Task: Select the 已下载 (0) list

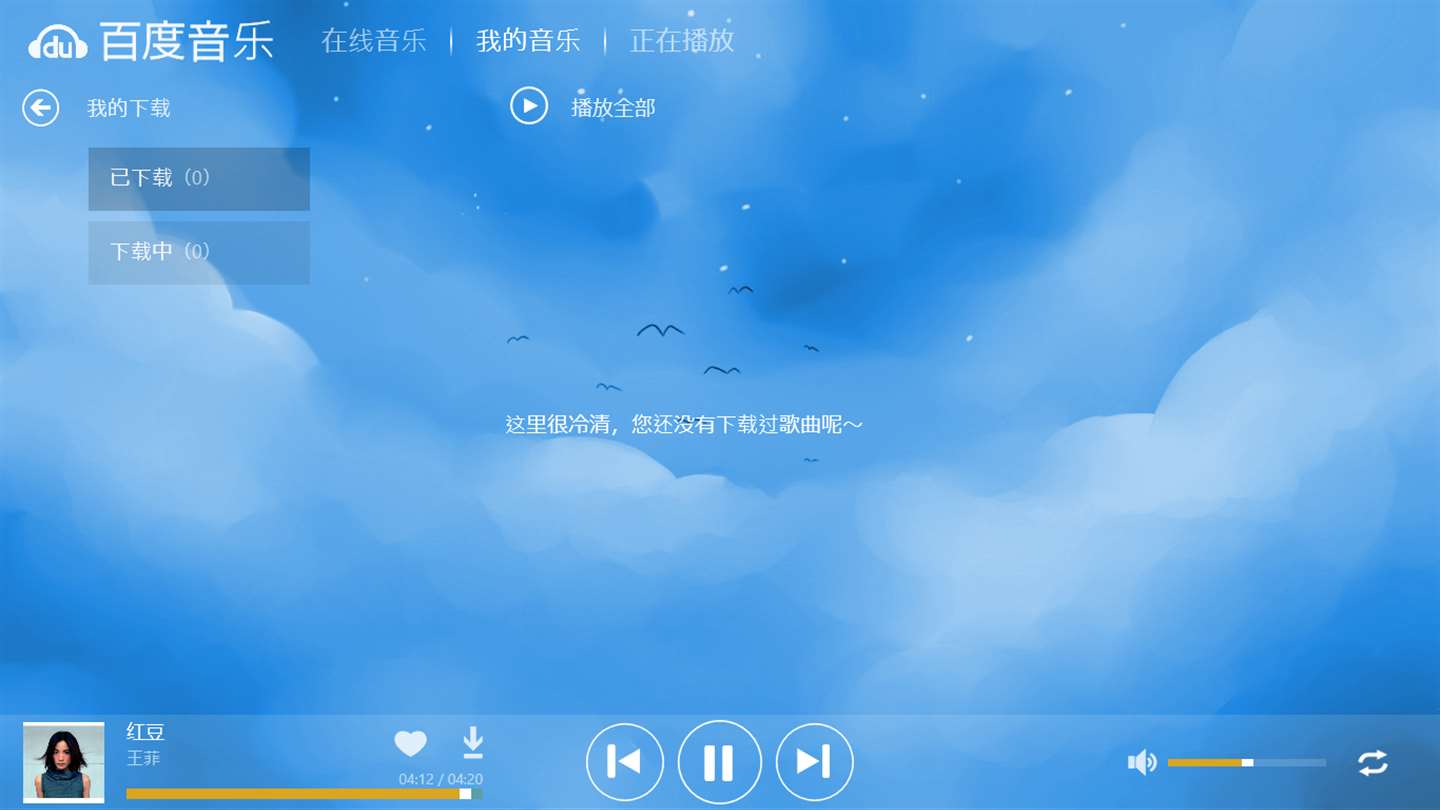Action: pyautogui.click(x=199, y=179)
